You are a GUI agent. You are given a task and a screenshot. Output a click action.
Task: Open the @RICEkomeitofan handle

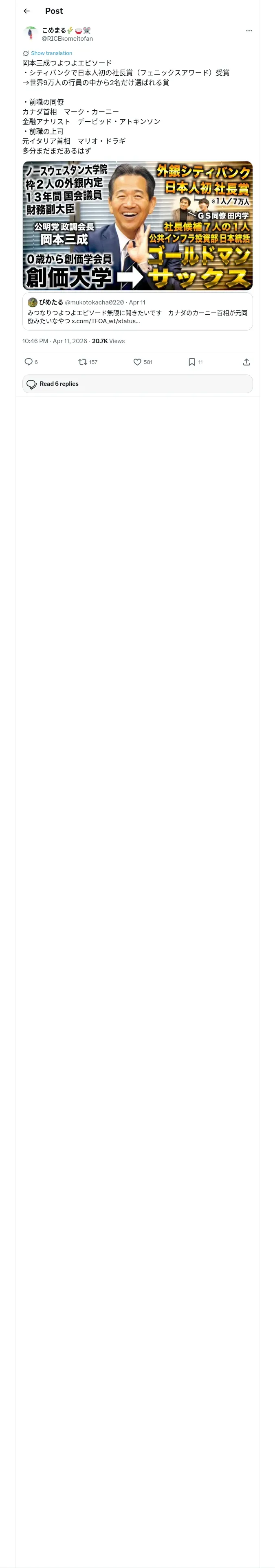pos(67,38)
